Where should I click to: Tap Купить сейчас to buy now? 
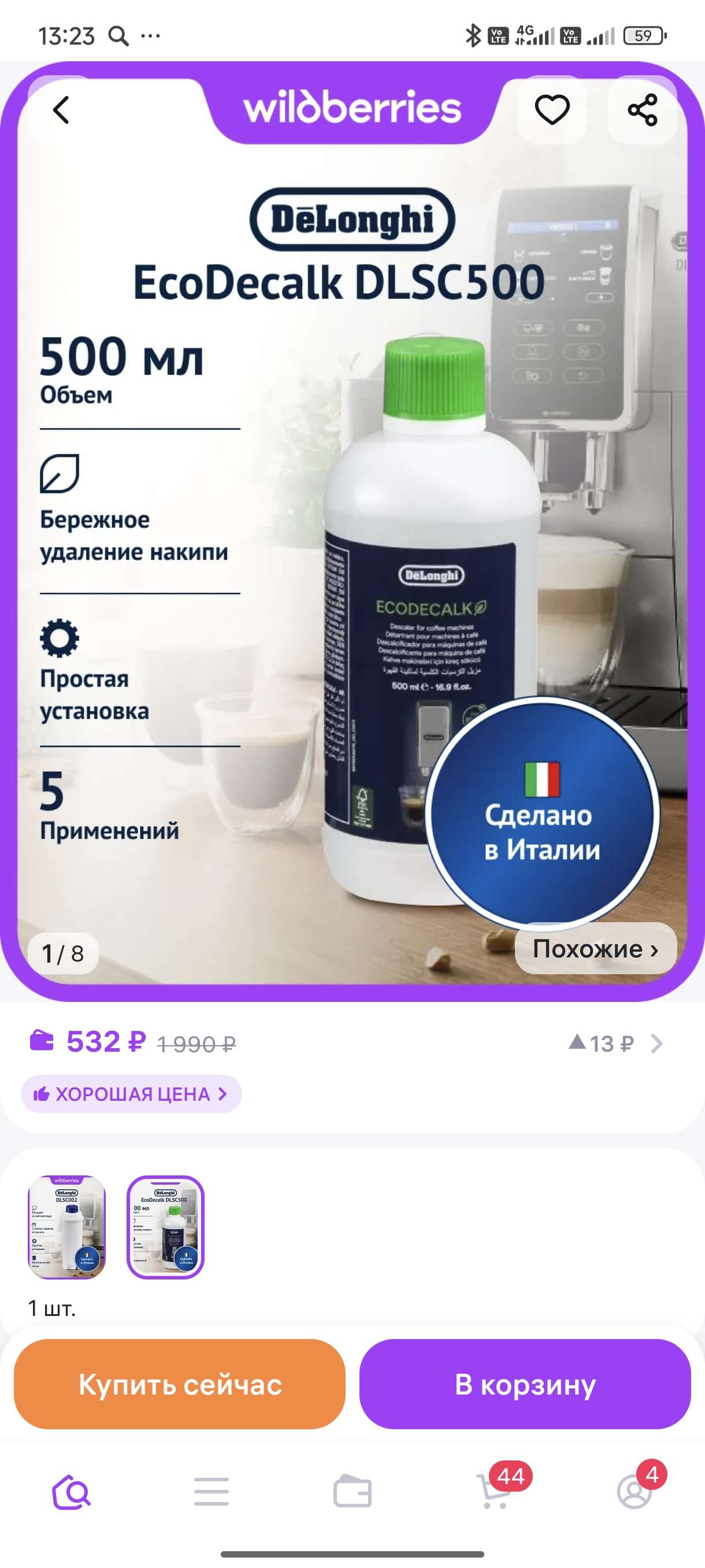(180, 1385)
